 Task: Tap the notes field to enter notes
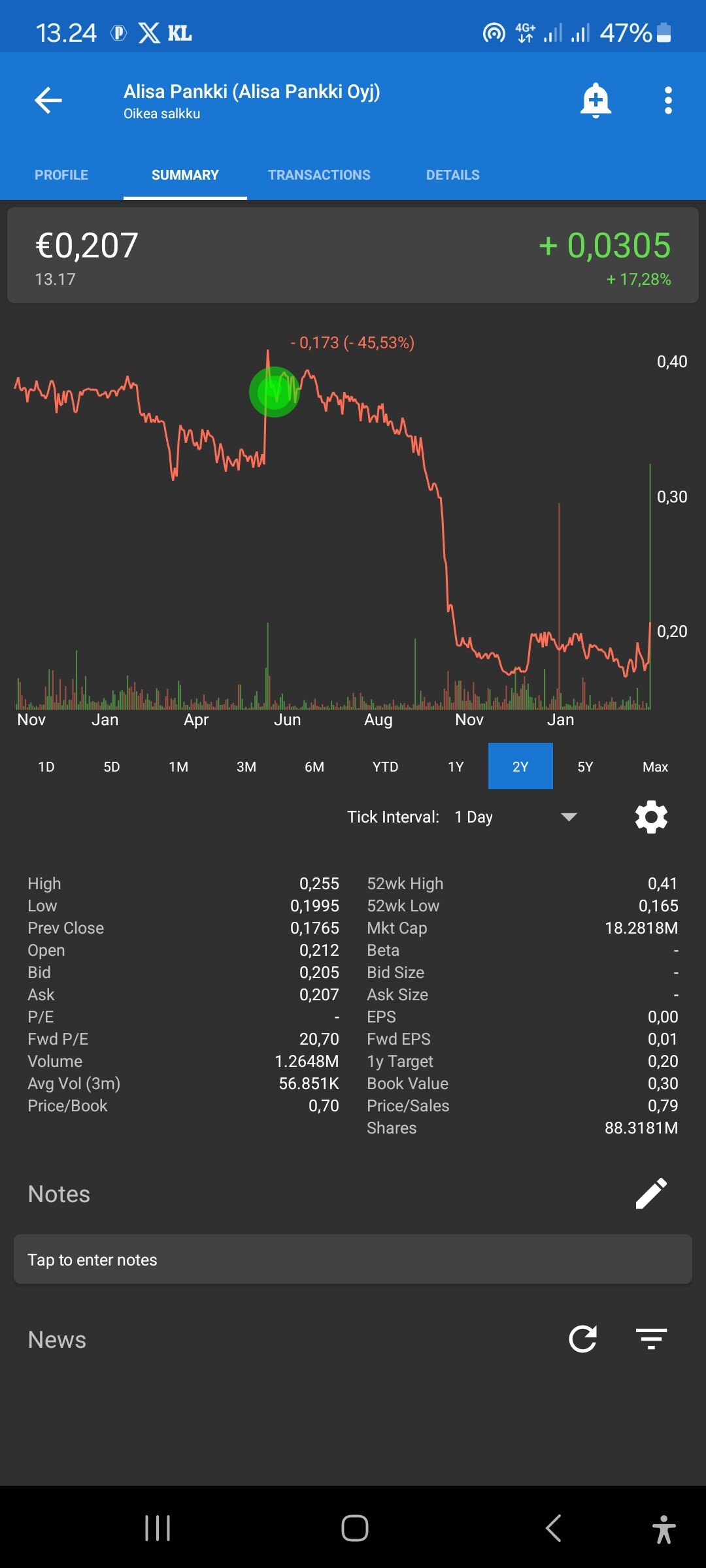pyautogui.click(x=353, y=1260)
